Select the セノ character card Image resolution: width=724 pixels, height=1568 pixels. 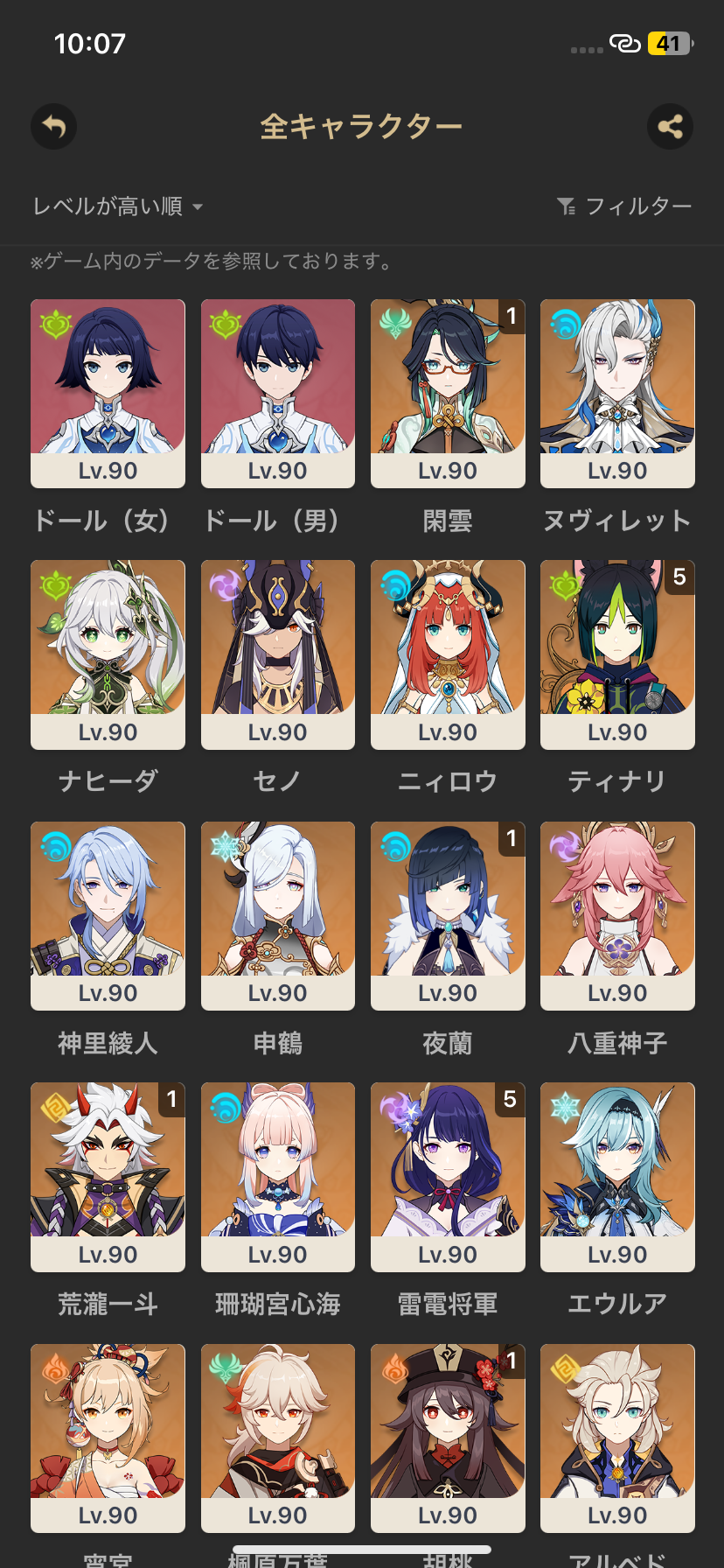pos(278,654)
